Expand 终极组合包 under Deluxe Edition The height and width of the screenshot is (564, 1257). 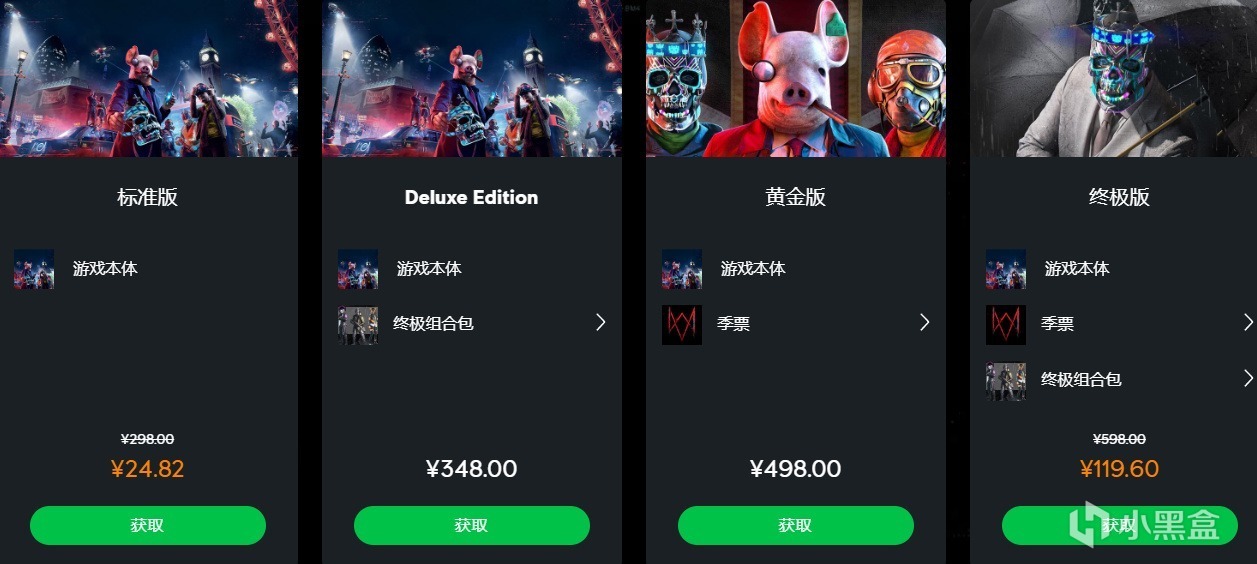click(600, 322)
